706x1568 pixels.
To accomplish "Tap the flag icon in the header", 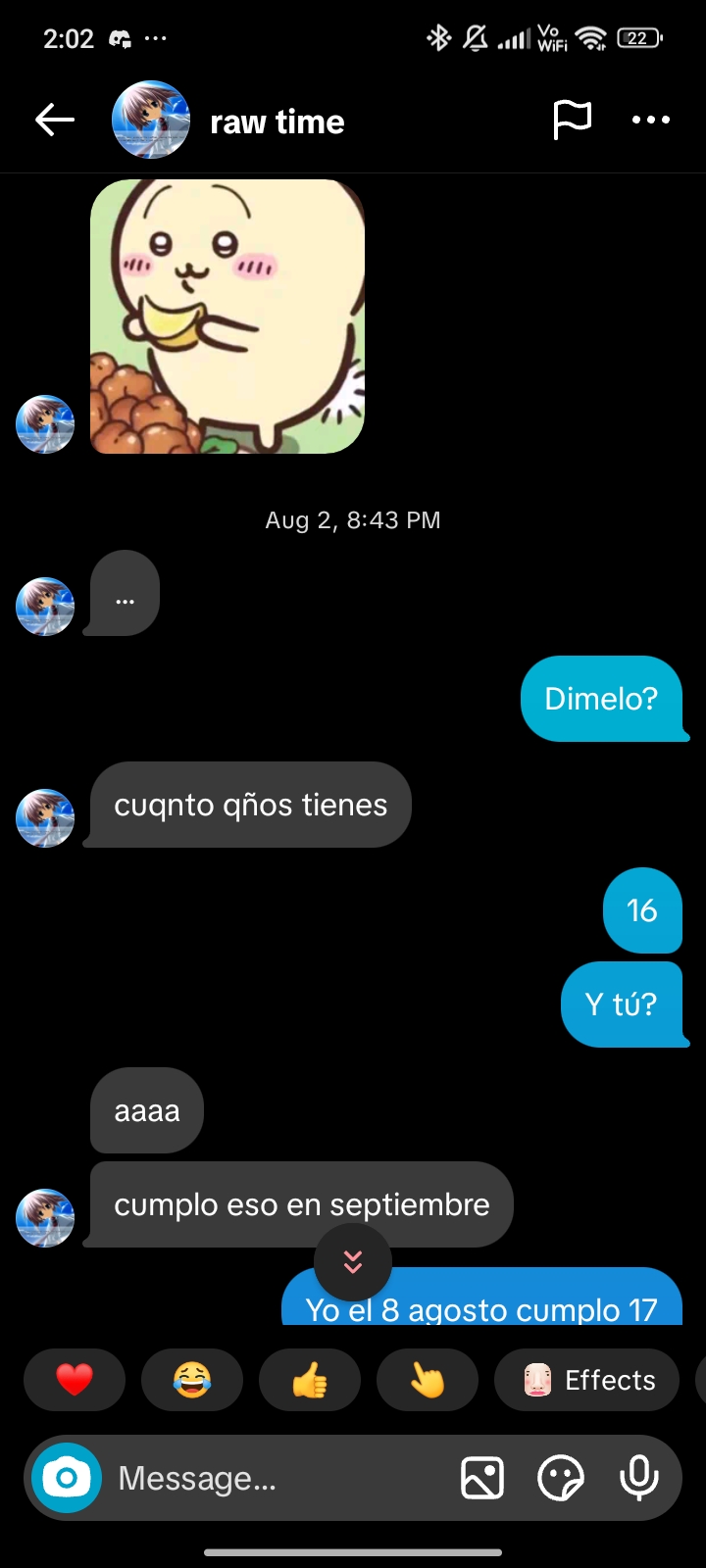I will tap(572, 120).
